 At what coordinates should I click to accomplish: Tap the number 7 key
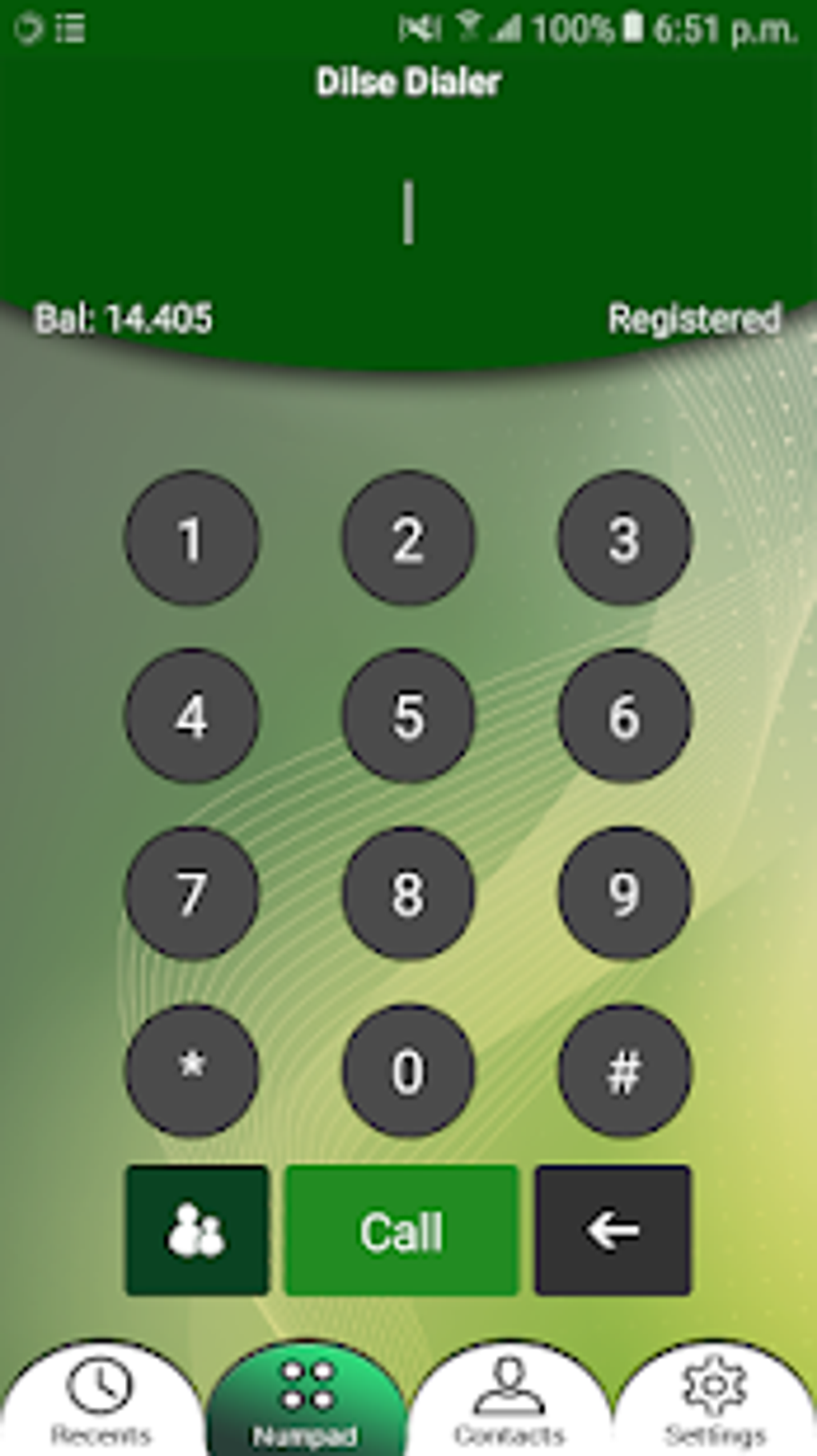pos(191,894)
